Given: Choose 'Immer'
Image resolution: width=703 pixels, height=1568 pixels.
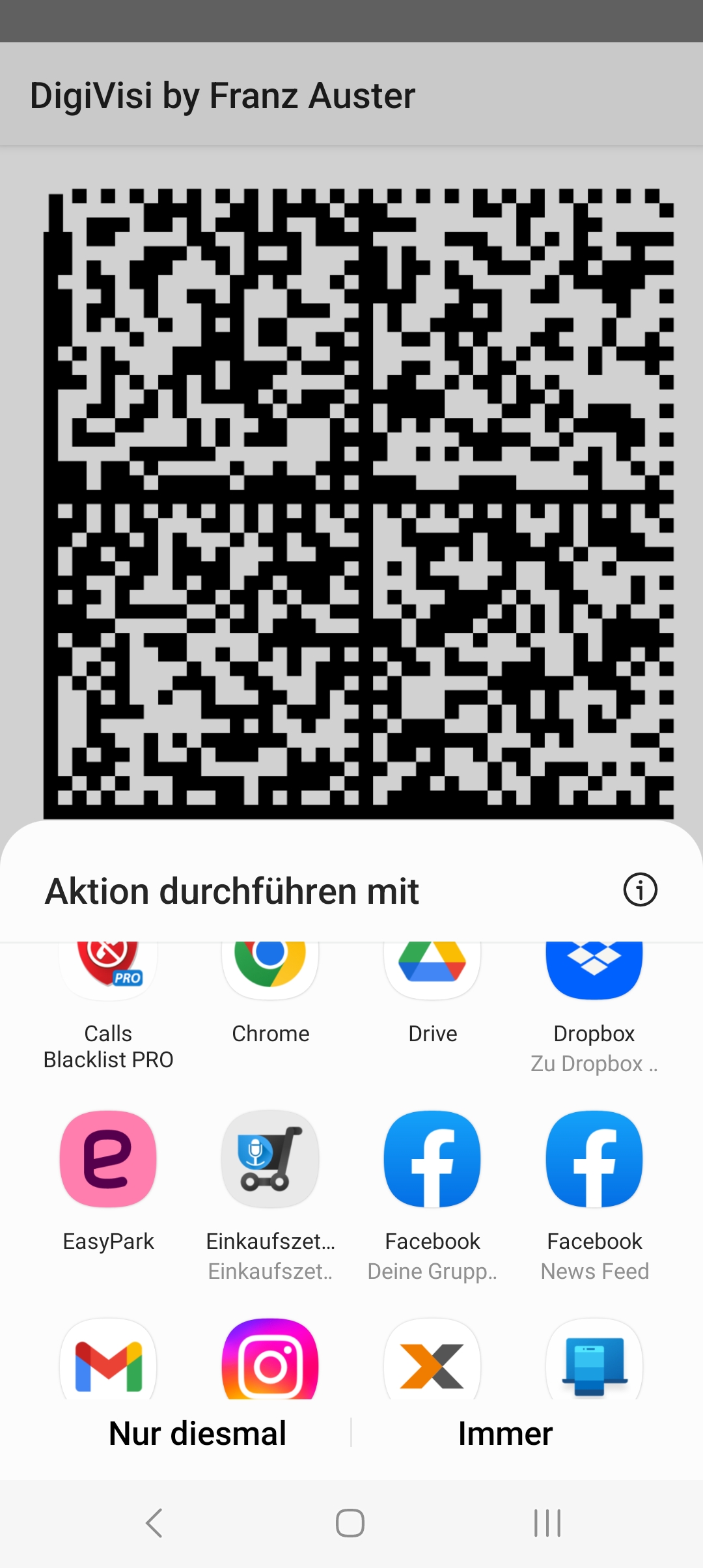Looking at the screenshot, I should (x=504, y=1433).
